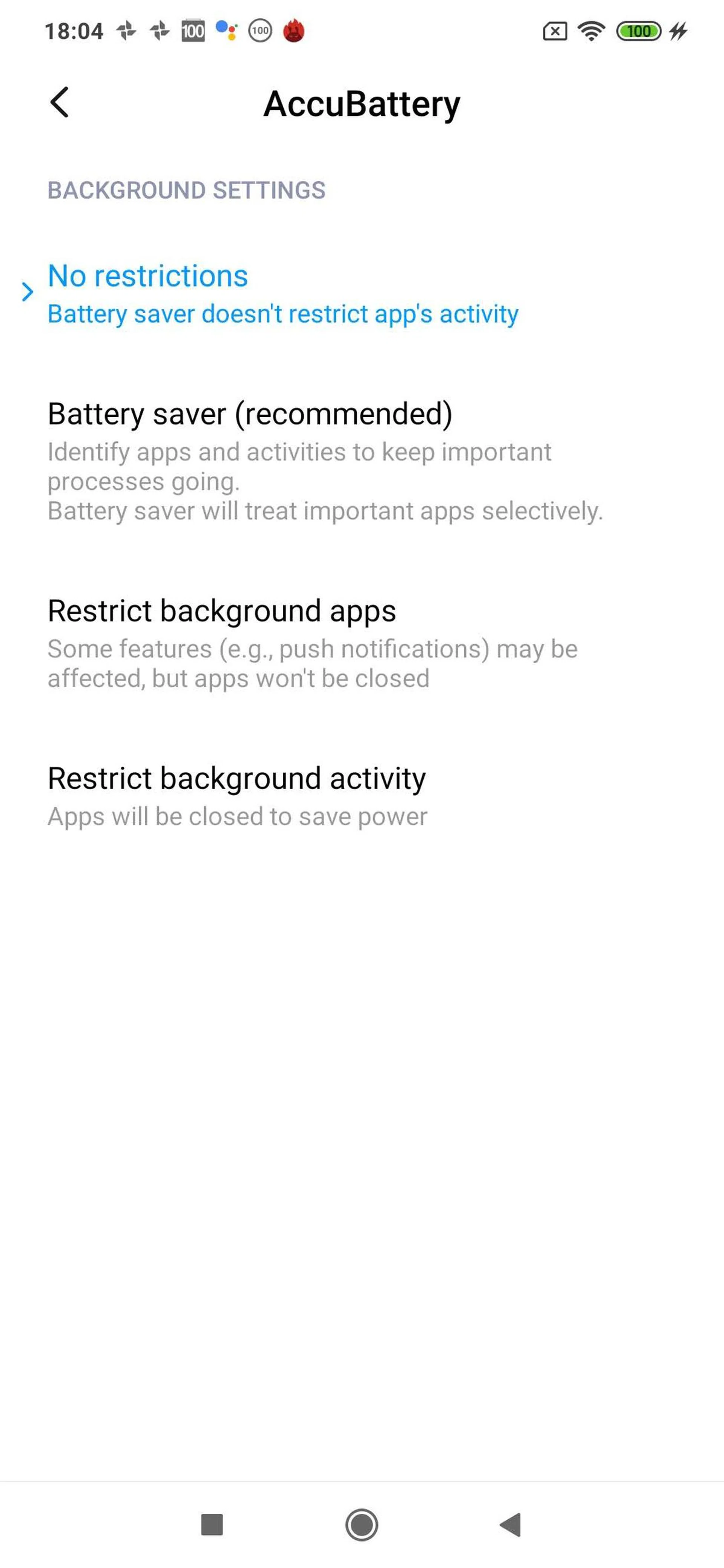Select Restrict background apps
Screen dimensions: 724x1568
[x=312, y=643]
